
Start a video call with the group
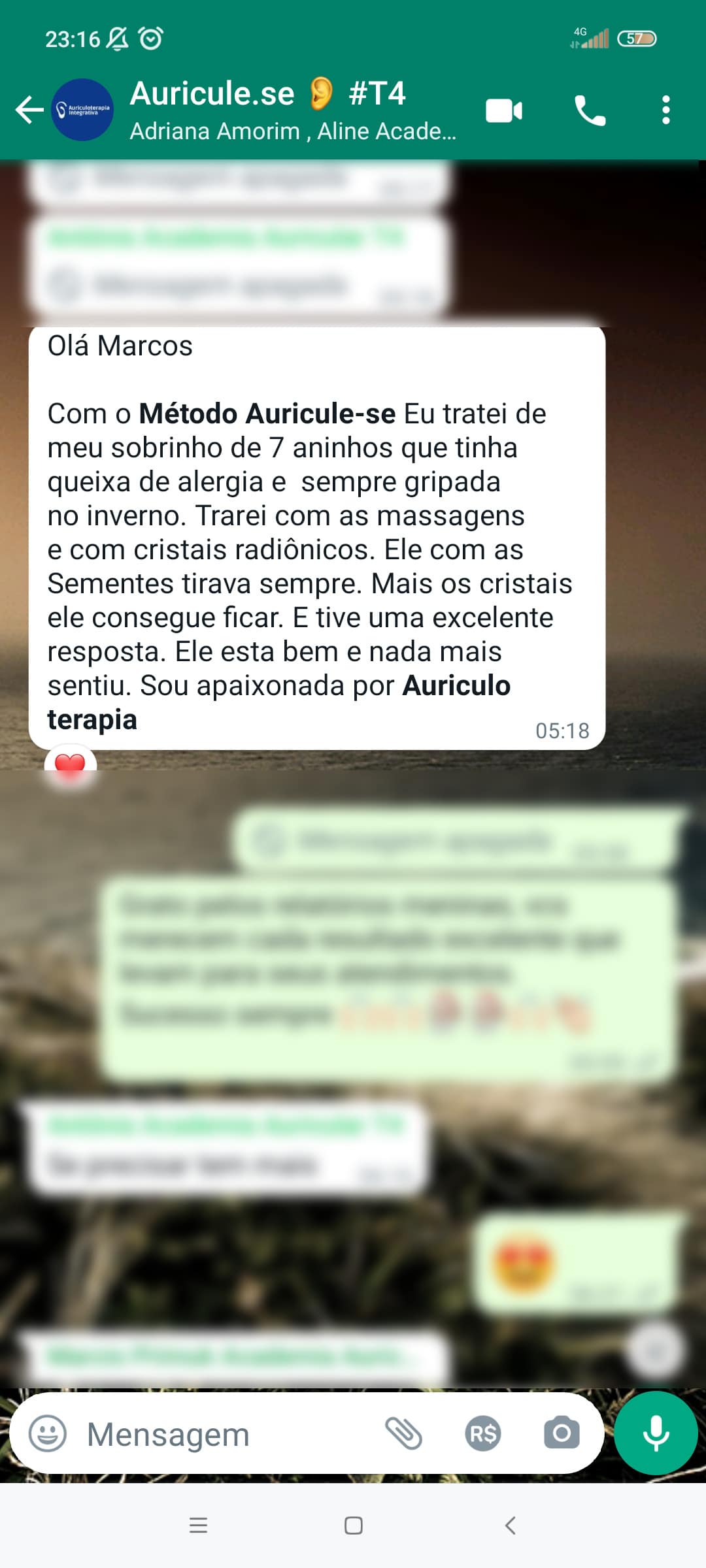pos(504,110)
